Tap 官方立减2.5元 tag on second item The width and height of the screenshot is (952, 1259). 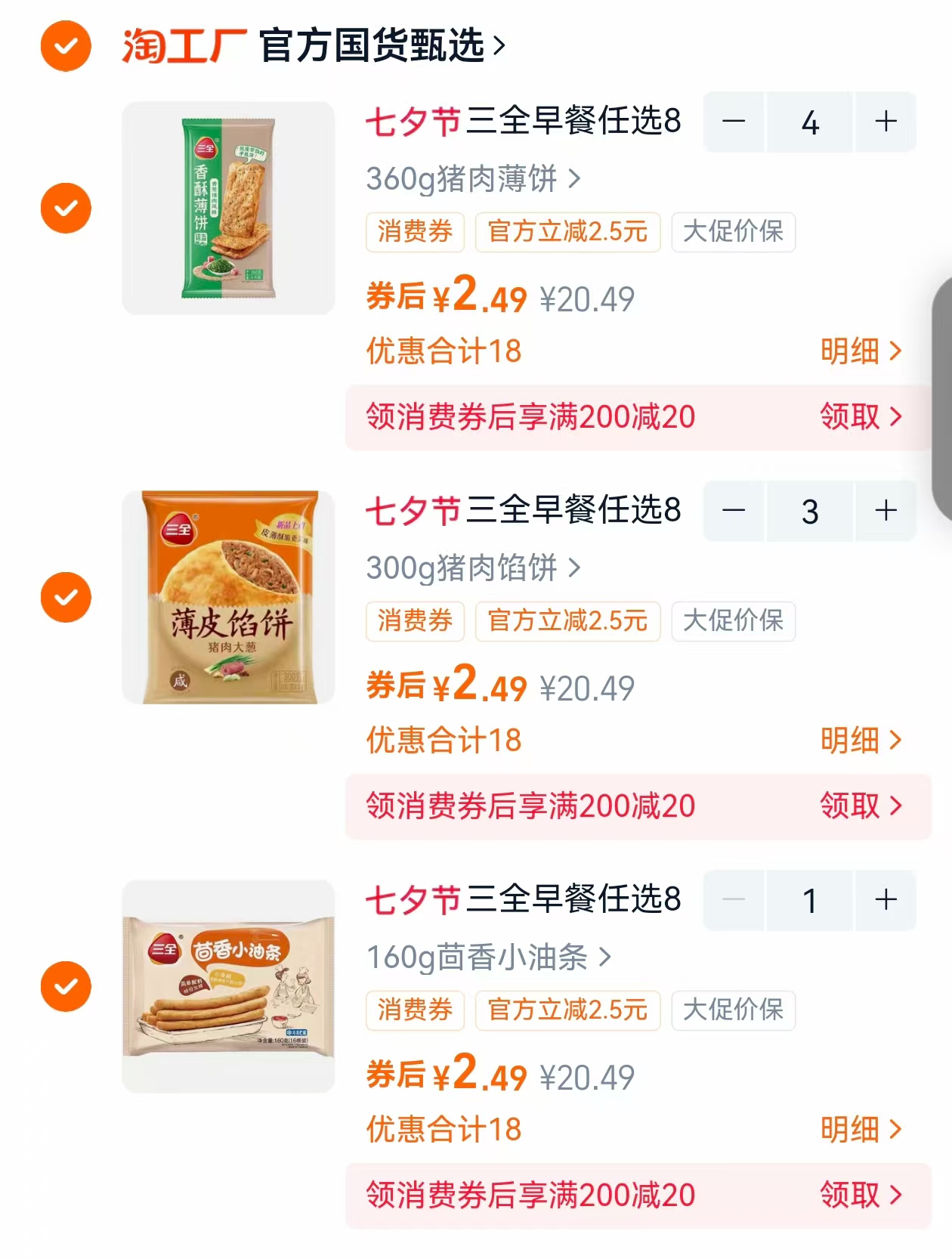point(567,621)
